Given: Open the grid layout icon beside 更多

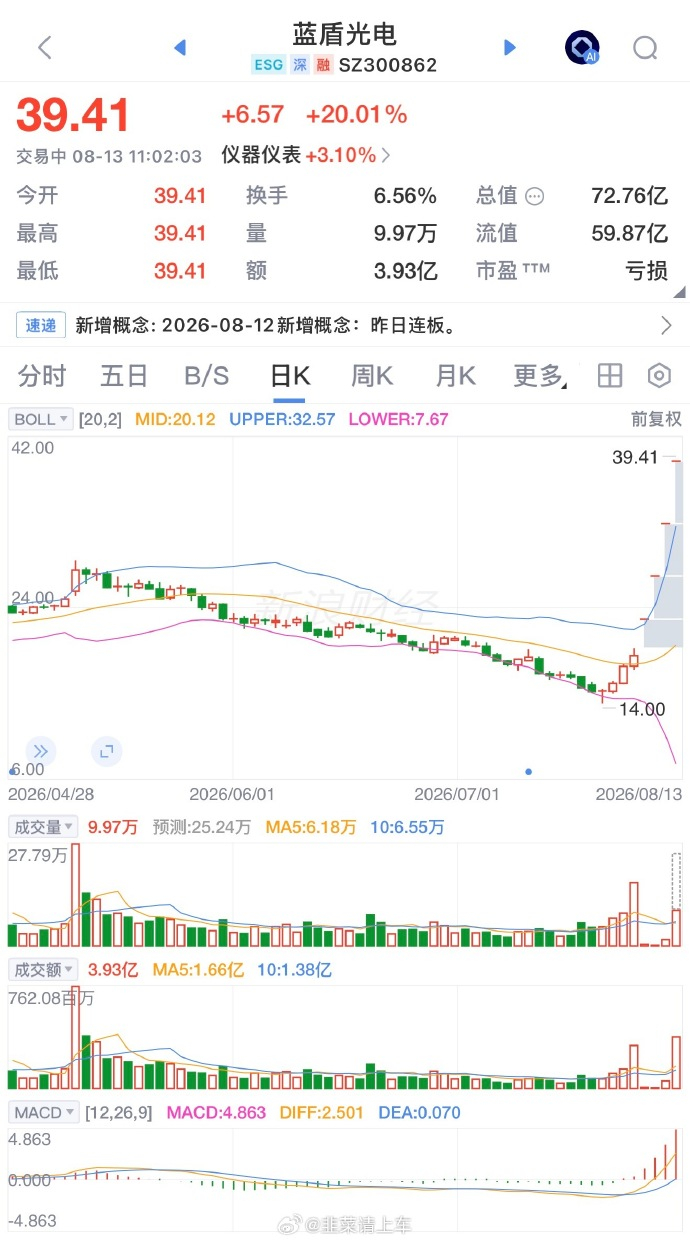Looking at the screenshot, I should coord(610,376).
